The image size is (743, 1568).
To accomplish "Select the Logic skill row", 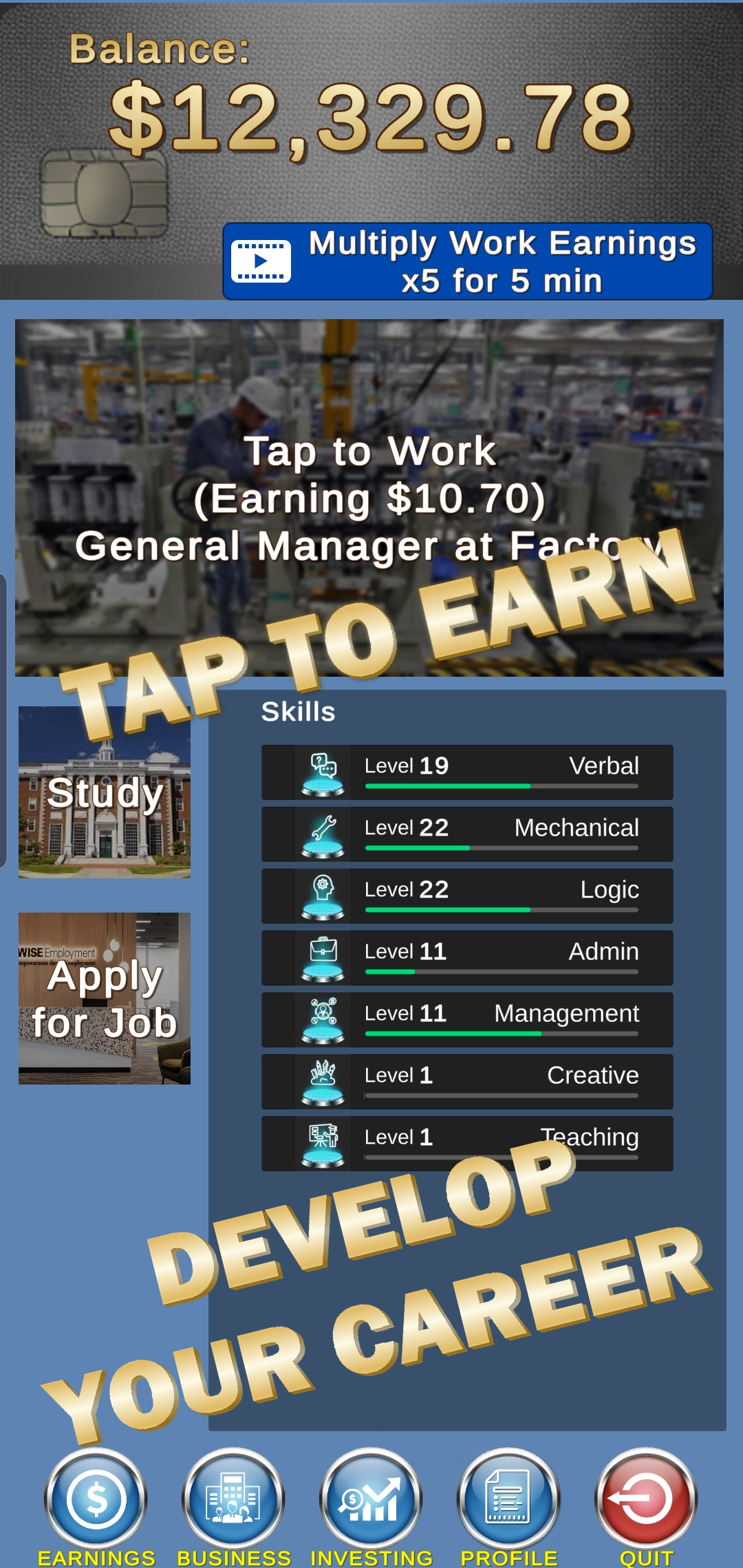I will coord(467,896).
